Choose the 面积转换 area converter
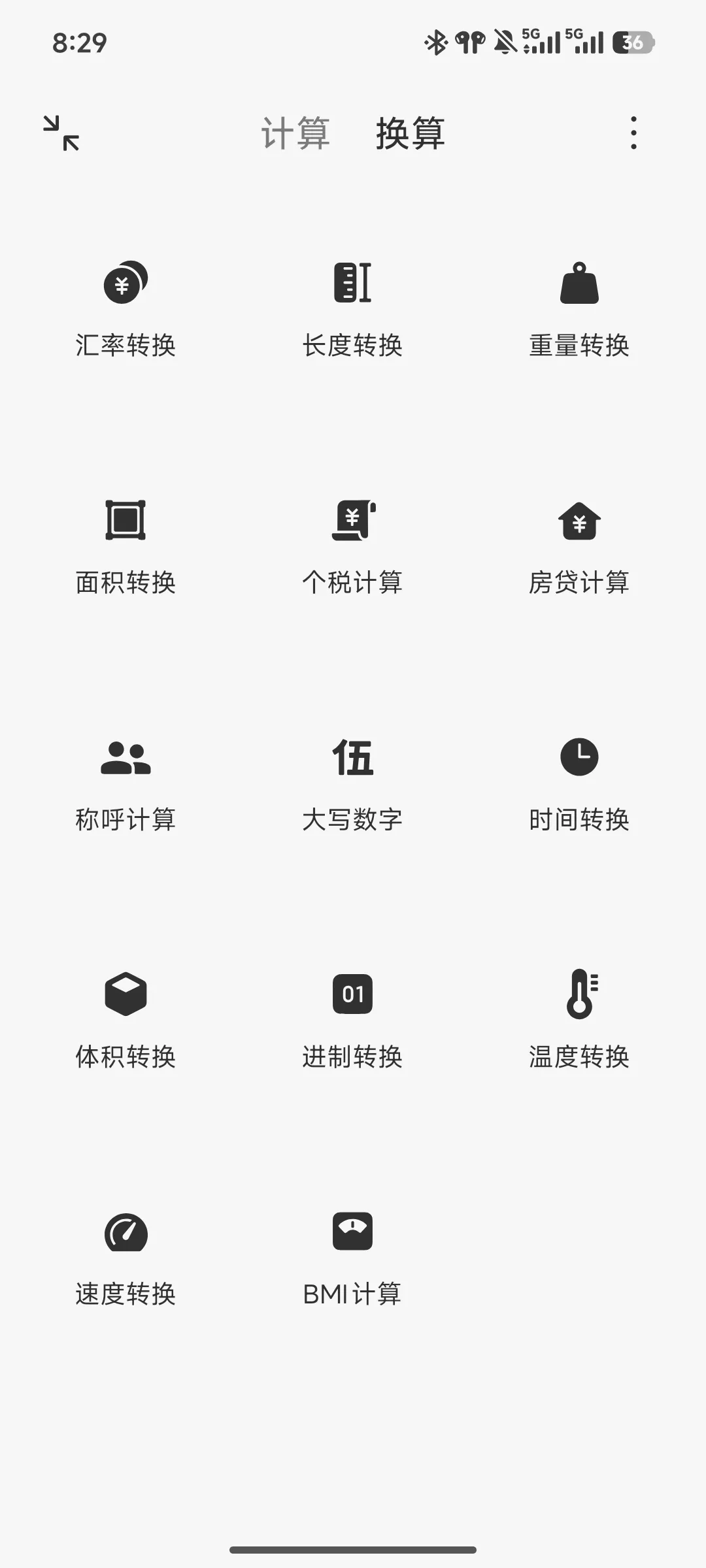Image resolution: width=706 pixels, height=1568 pixels. (126, 546)
